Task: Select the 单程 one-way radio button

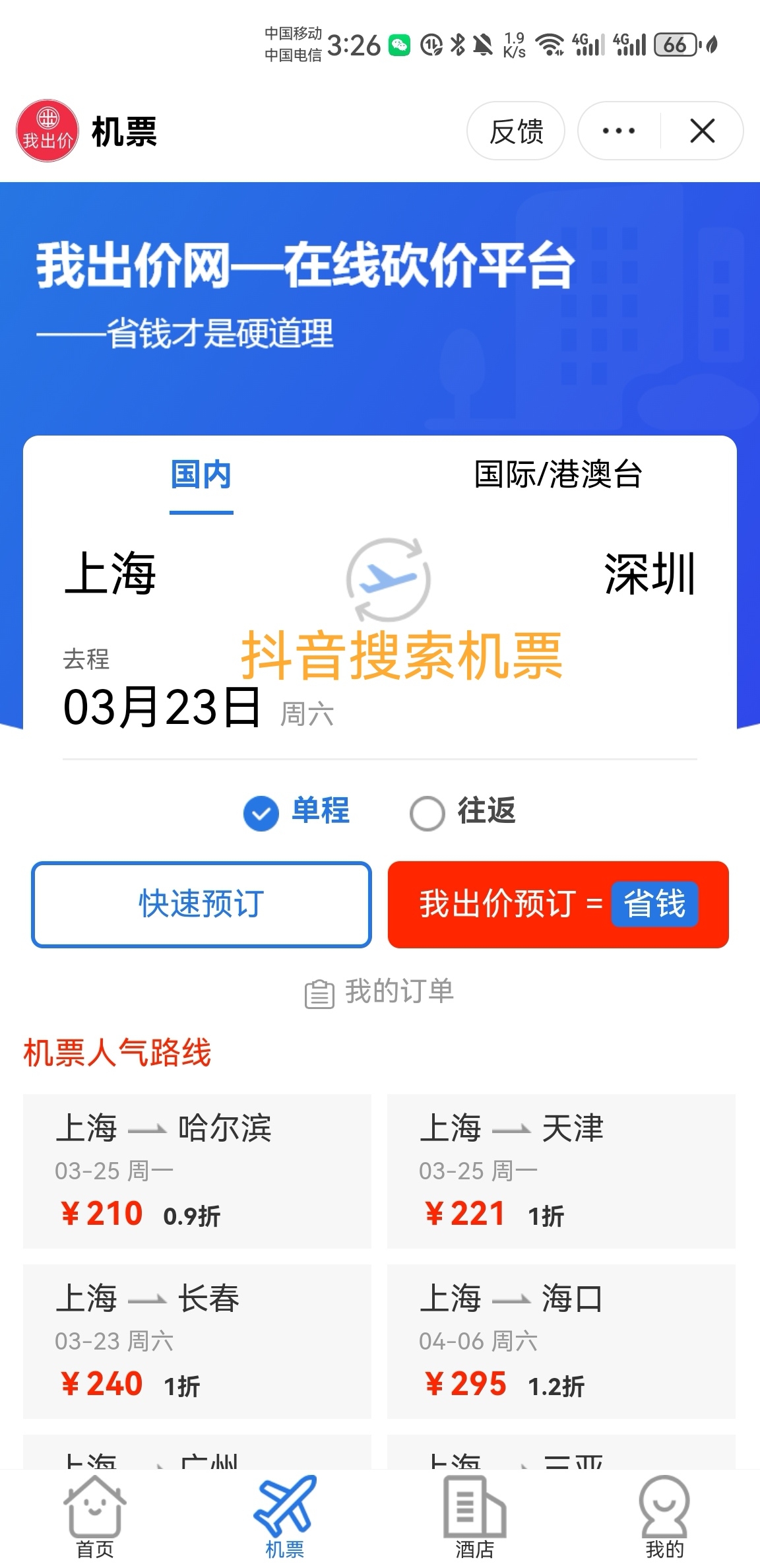Action: point(260,813)
